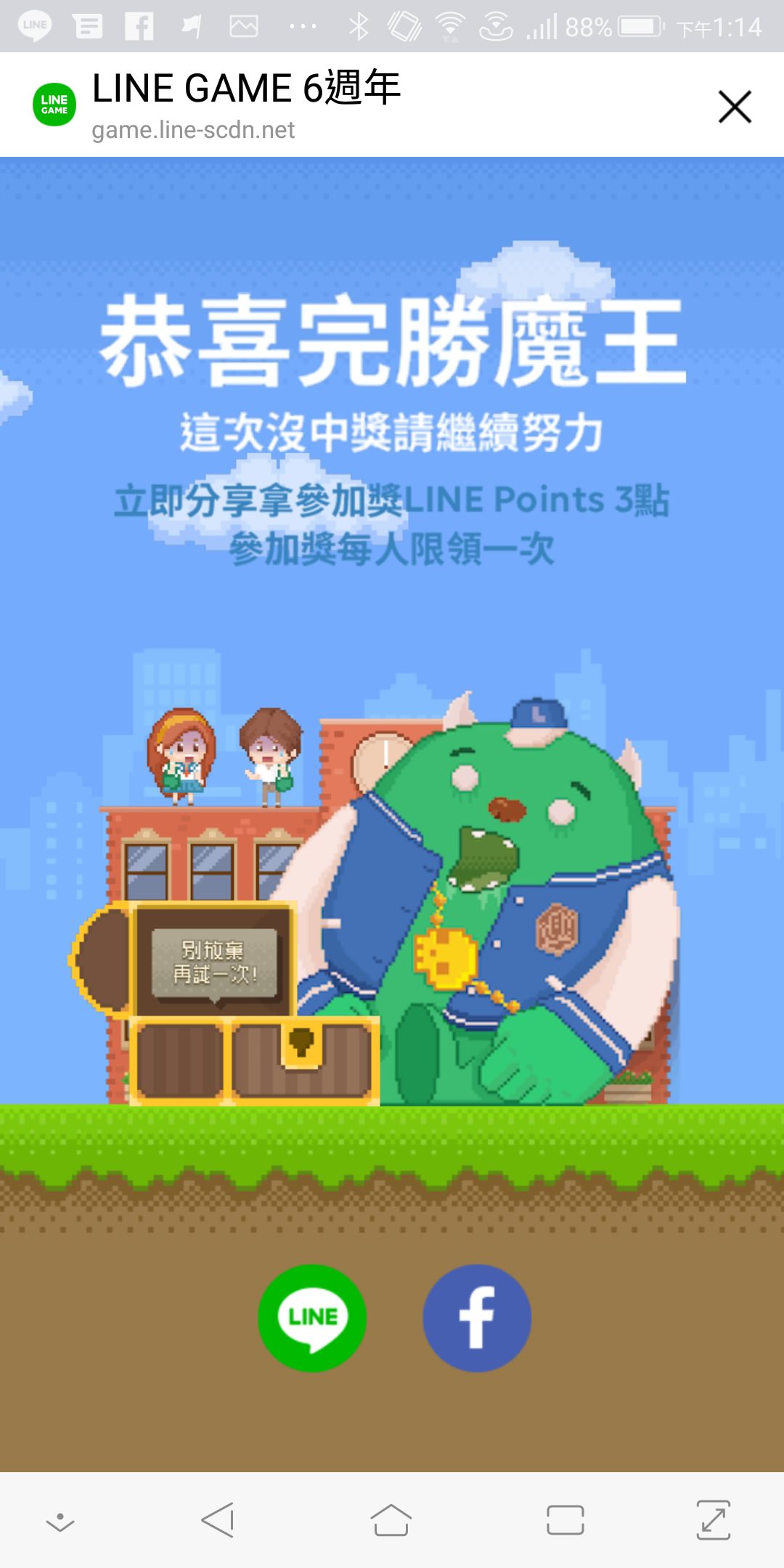Share the result to Facebook
The width and height of the screenshot is (784, 1568).
(x=477, y=1318)
